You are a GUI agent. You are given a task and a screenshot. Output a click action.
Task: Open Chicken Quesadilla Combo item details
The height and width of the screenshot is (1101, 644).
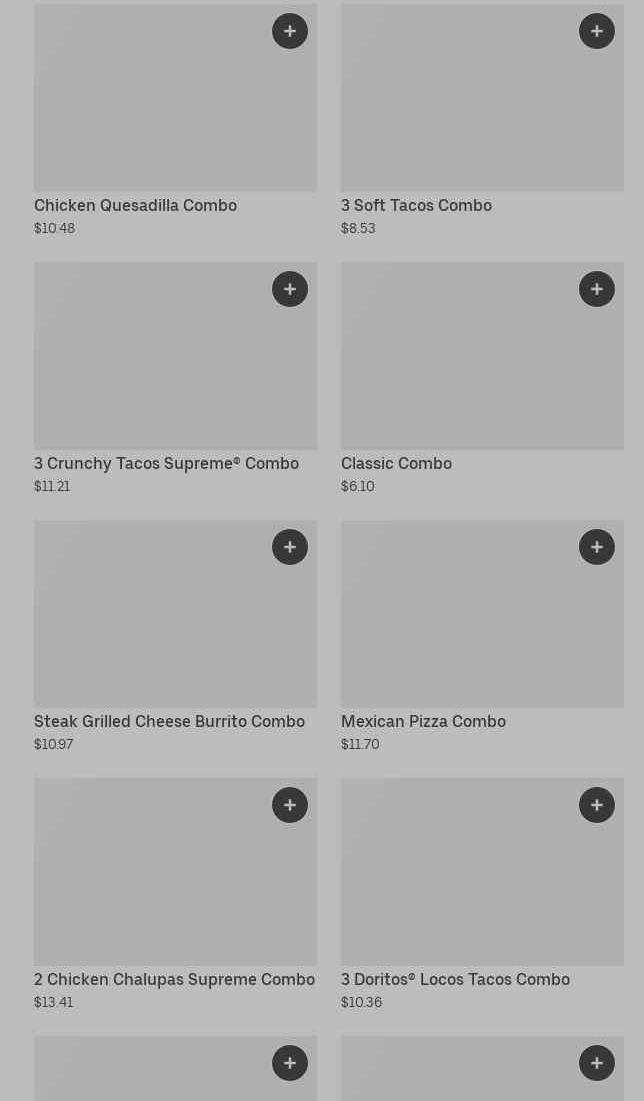(x=150, y=110)
